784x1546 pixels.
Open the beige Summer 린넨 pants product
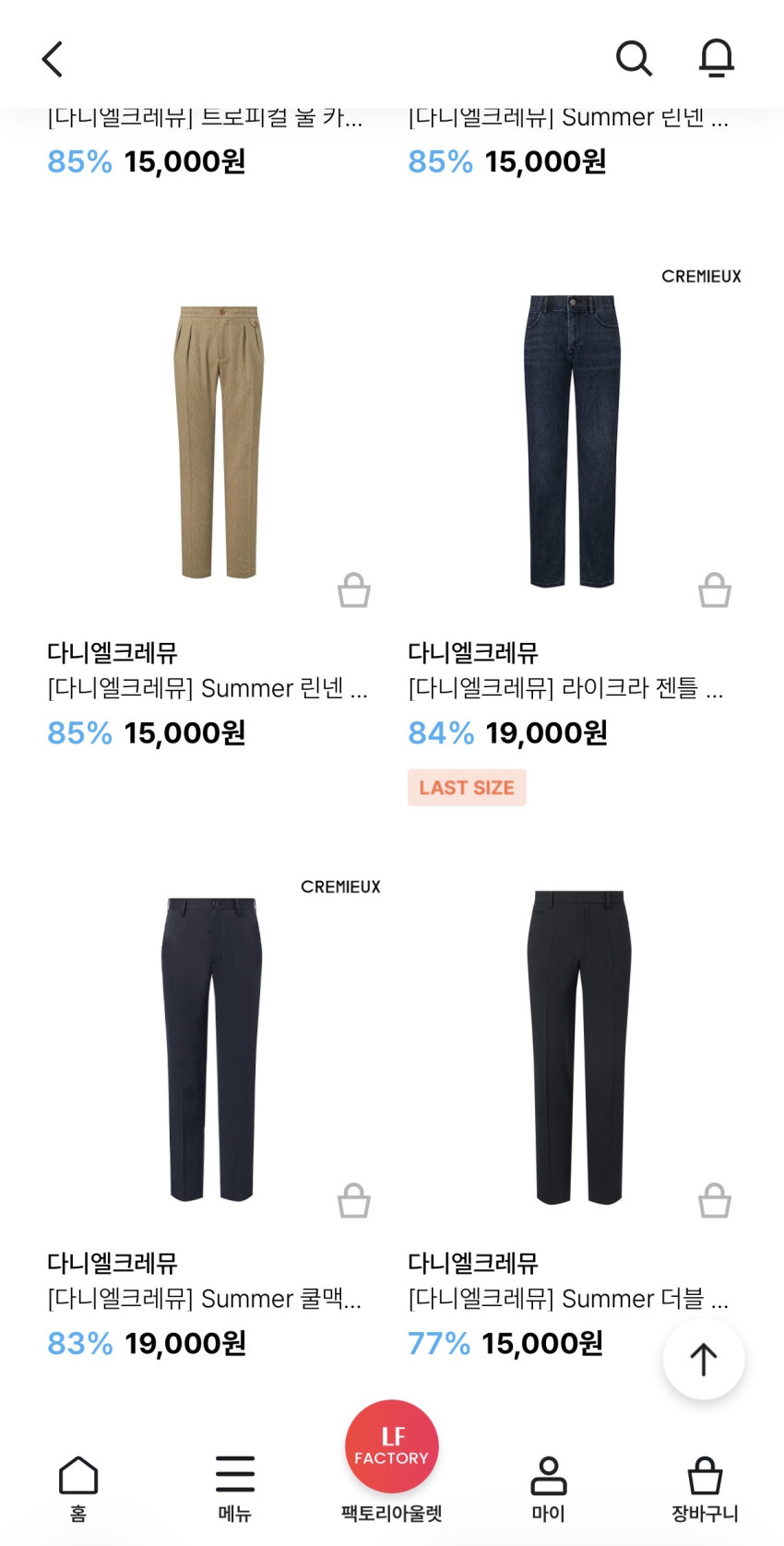(219, 443)
